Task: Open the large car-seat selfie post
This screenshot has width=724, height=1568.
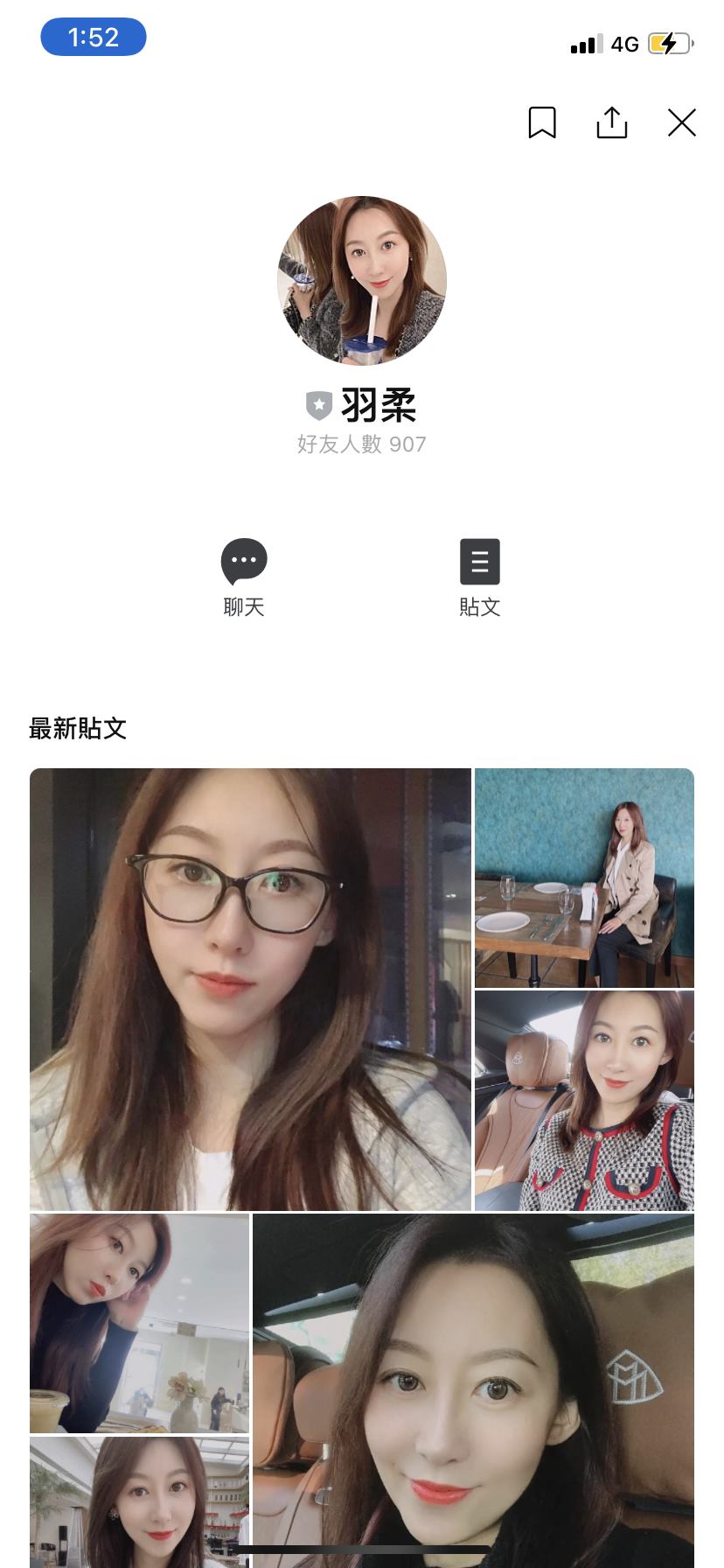Action: 473,1390
